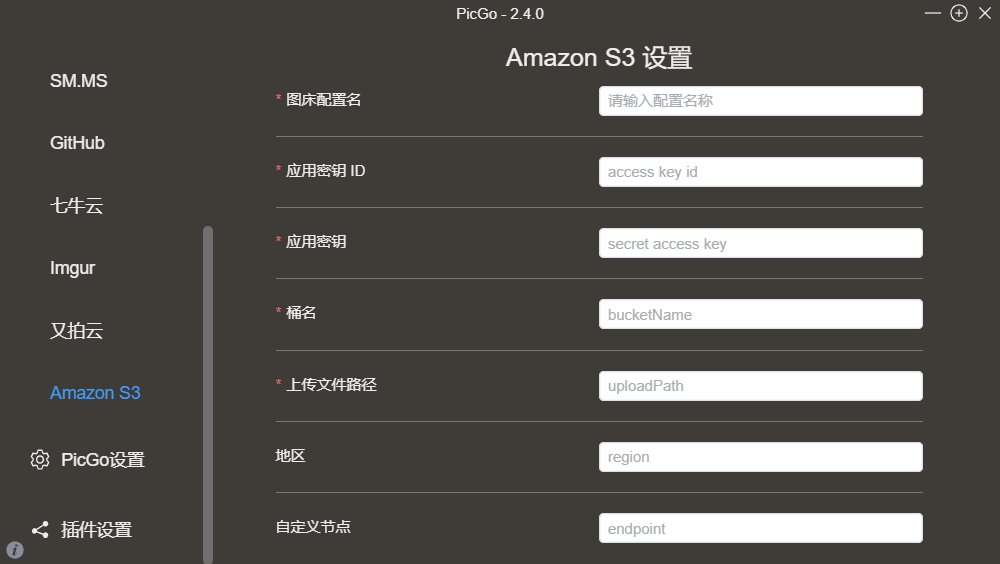Open 插件设置 page
Screen dimensions: 1000x564
point(96,530)
